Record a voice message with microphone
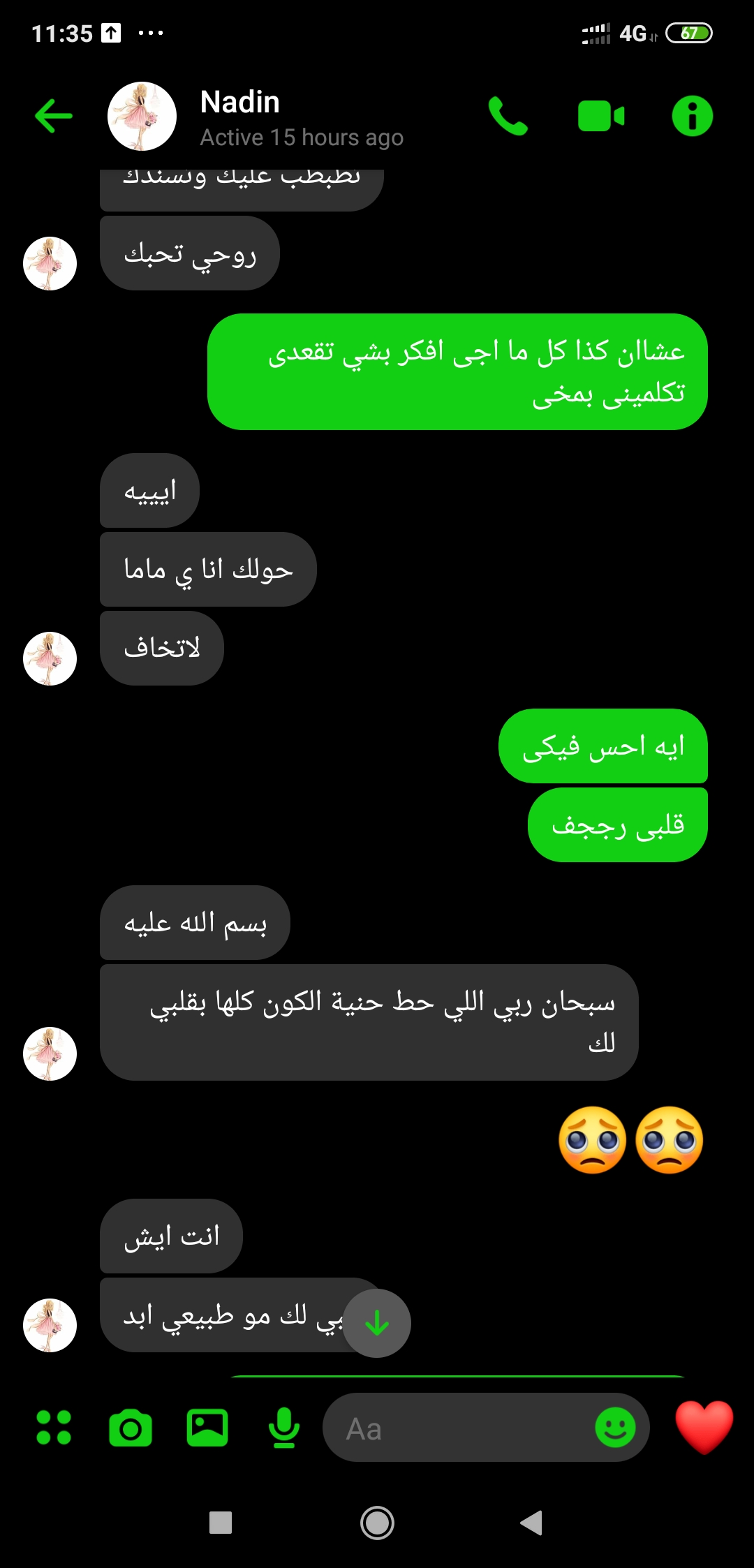This screenshot has height=1568, width=754. pyautogui.click(x=283, y=1428)
